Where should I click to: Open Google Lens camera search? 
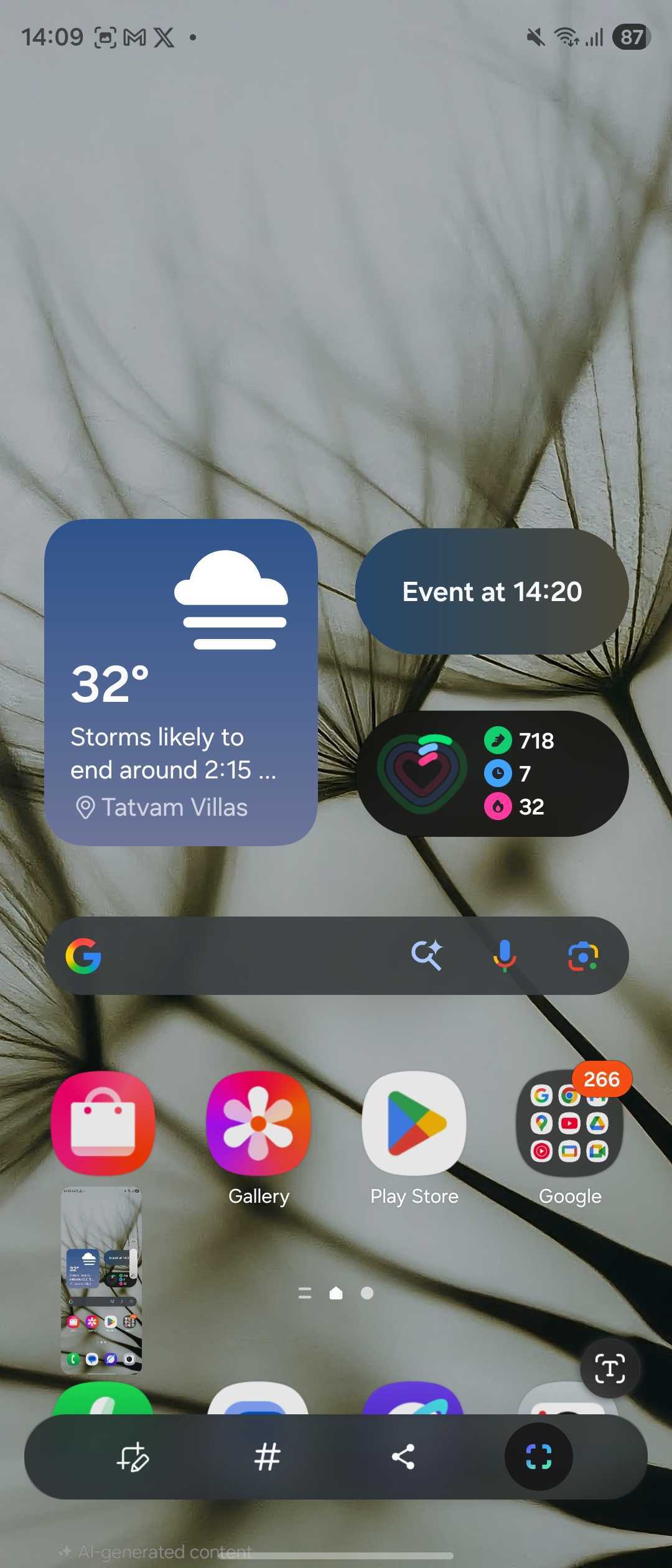coord(583,956)
